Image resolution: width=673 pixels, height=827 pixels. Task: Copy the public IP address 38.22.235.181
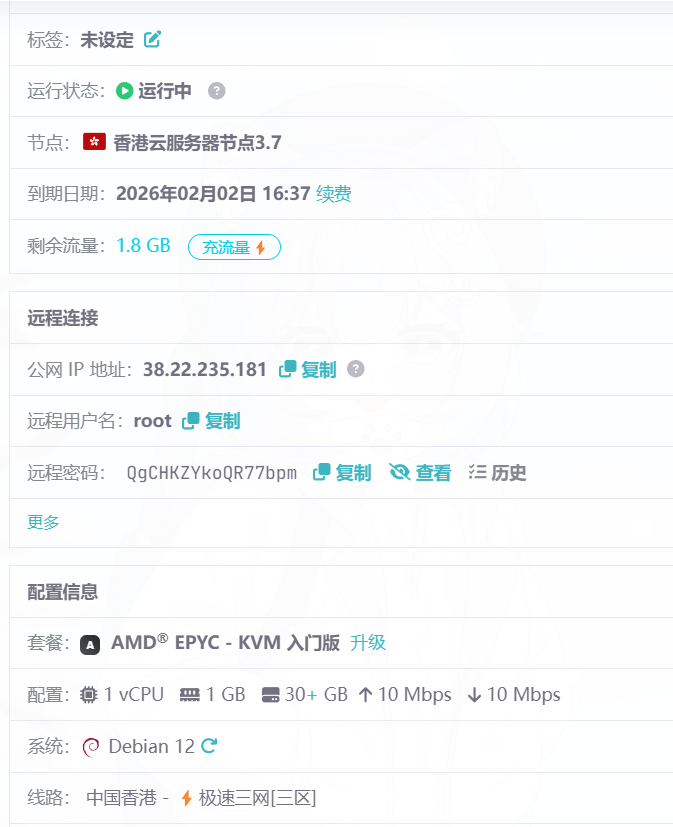click(x=307, y=370)
